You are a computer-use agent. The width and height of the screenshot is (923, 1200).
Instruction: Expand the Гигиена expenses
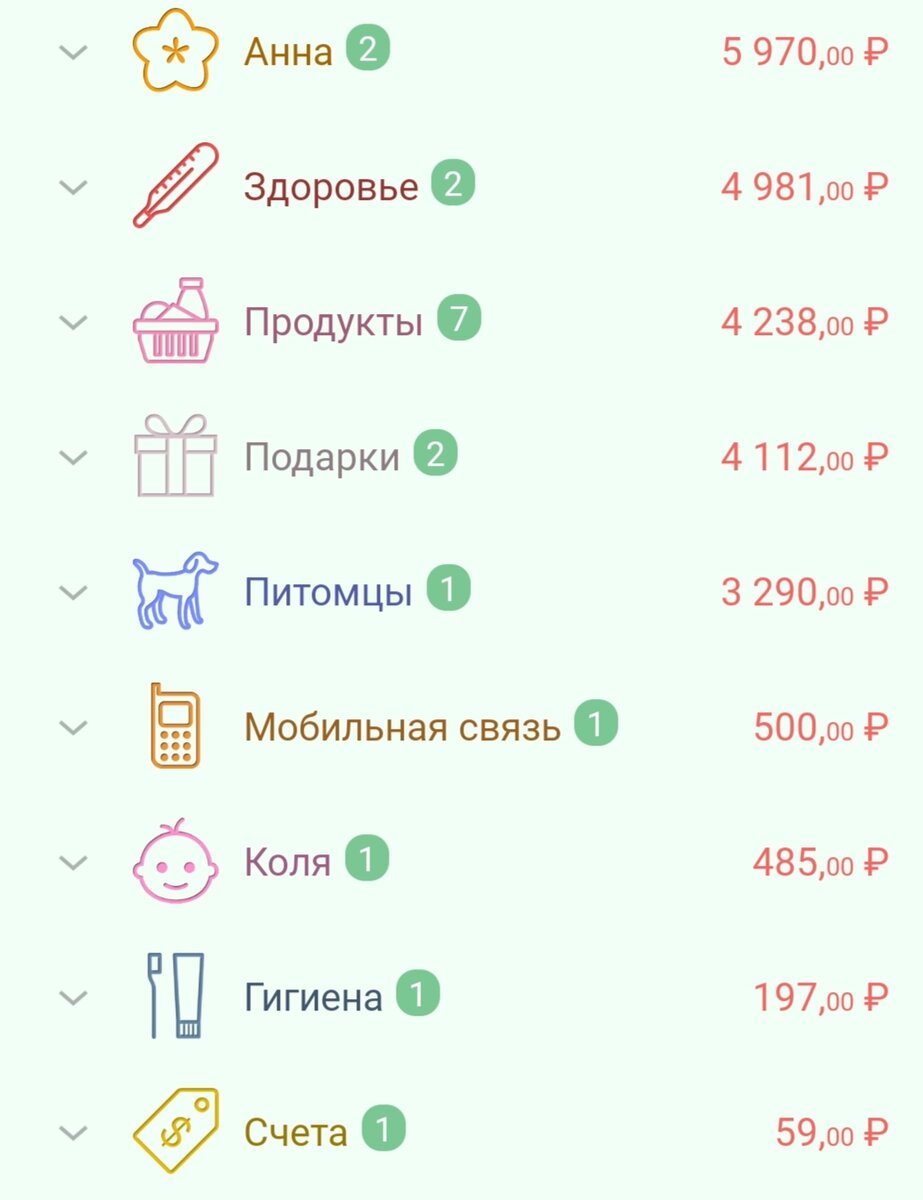click(74, 997)
